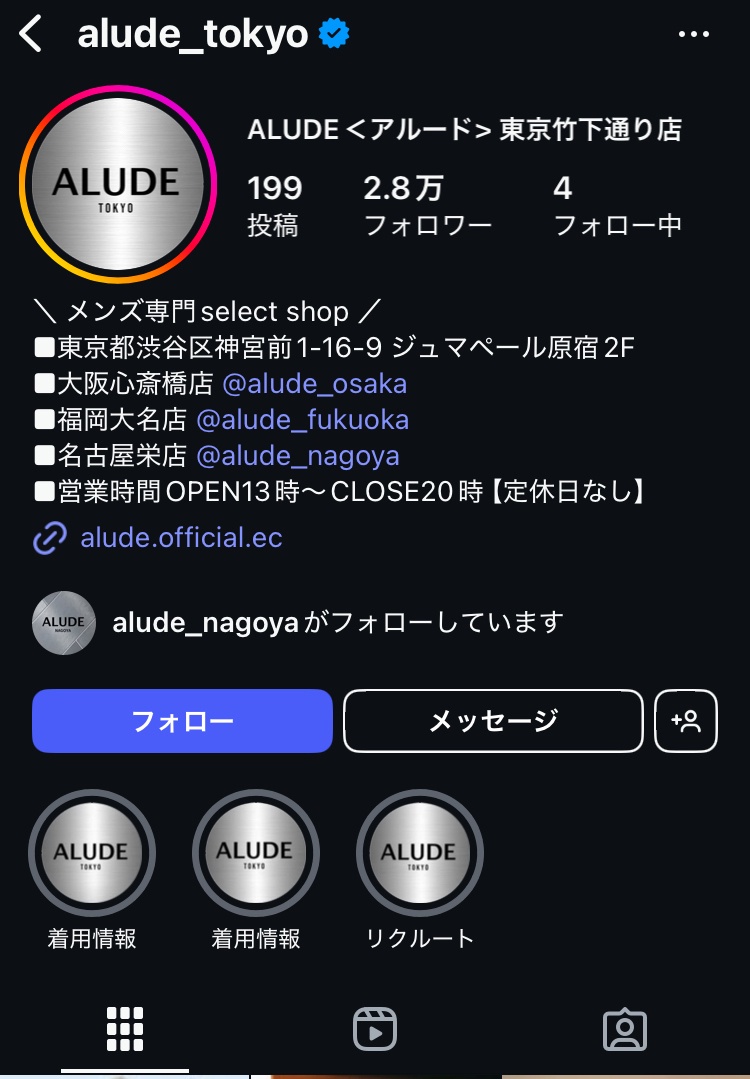Switch to the Reels tab

pos(375,1028)
